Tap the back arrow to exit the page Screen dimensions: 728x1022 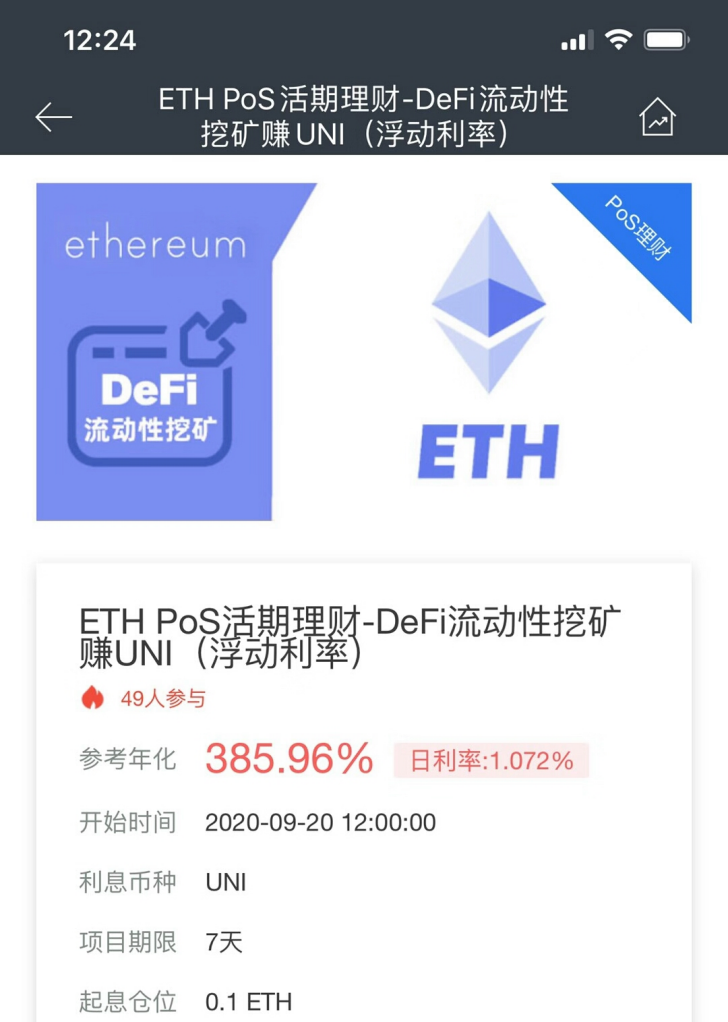[53, 117]
